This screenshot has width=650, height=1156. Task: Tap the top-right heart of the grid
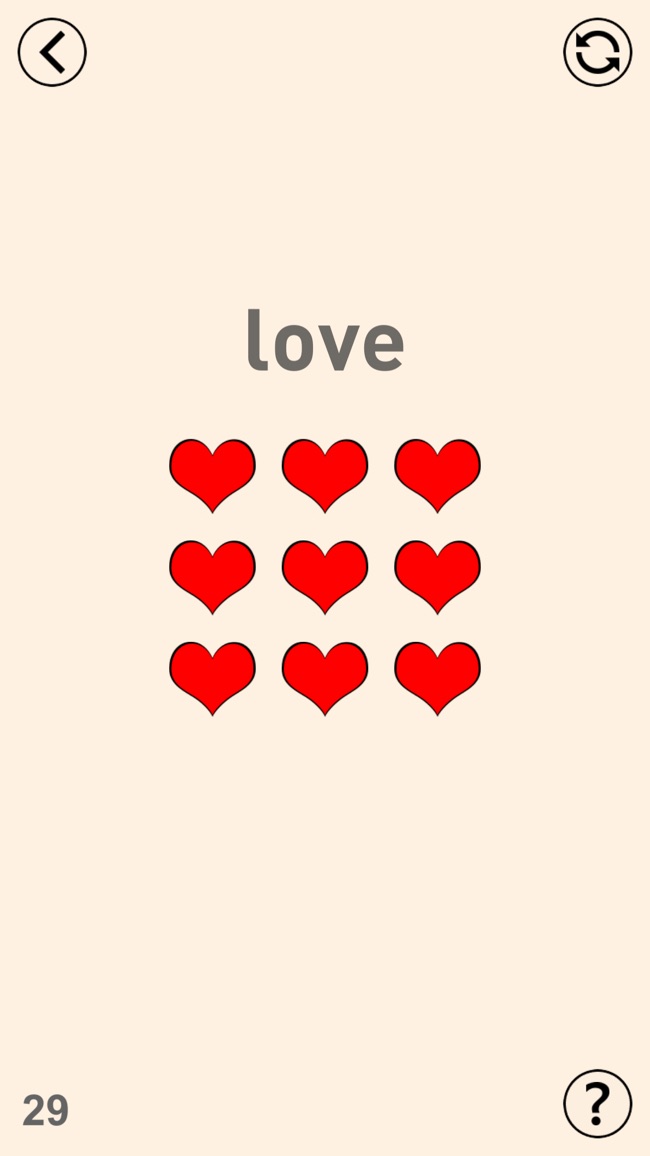pyautogui.click(x=438, y=476)
